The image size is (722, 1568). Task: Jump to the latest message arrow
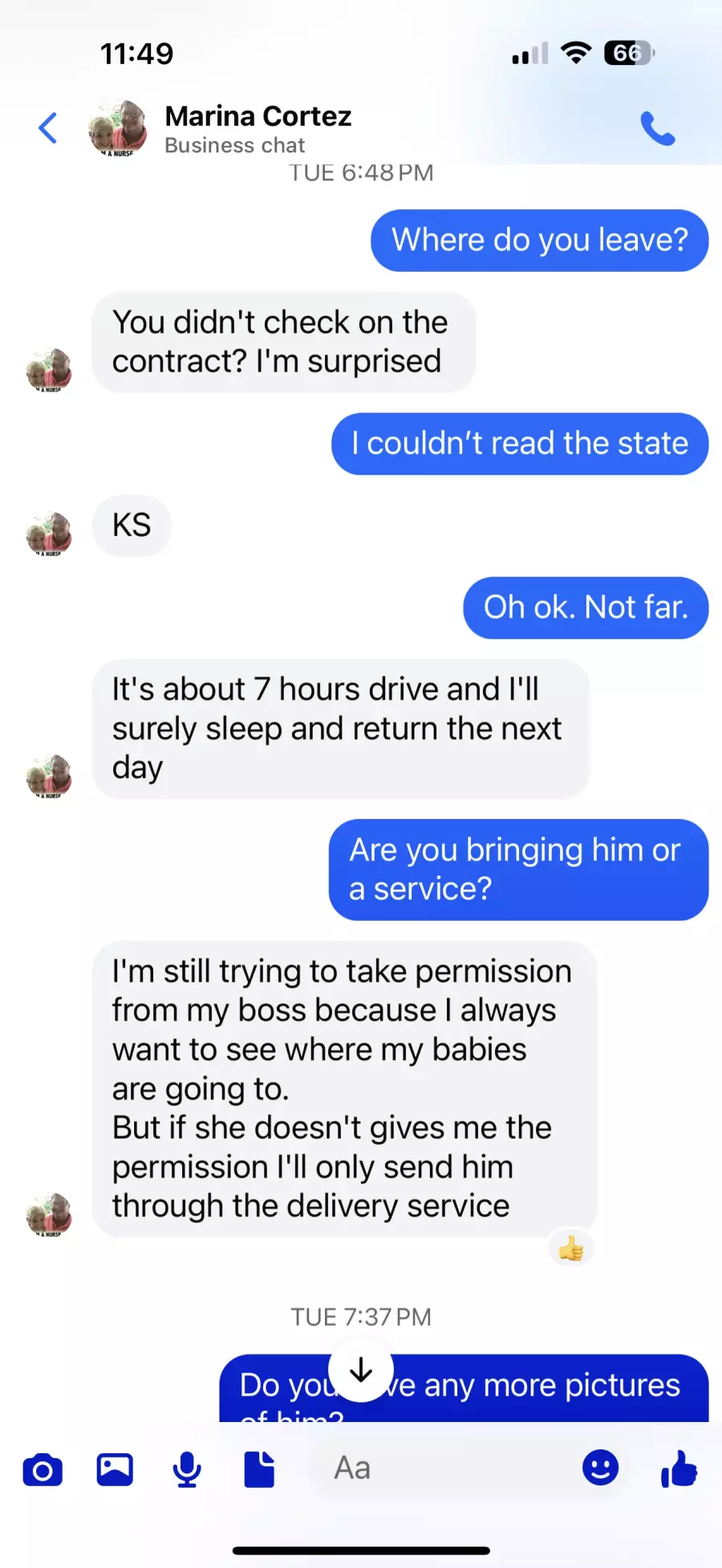click(x=361, y=1370)
